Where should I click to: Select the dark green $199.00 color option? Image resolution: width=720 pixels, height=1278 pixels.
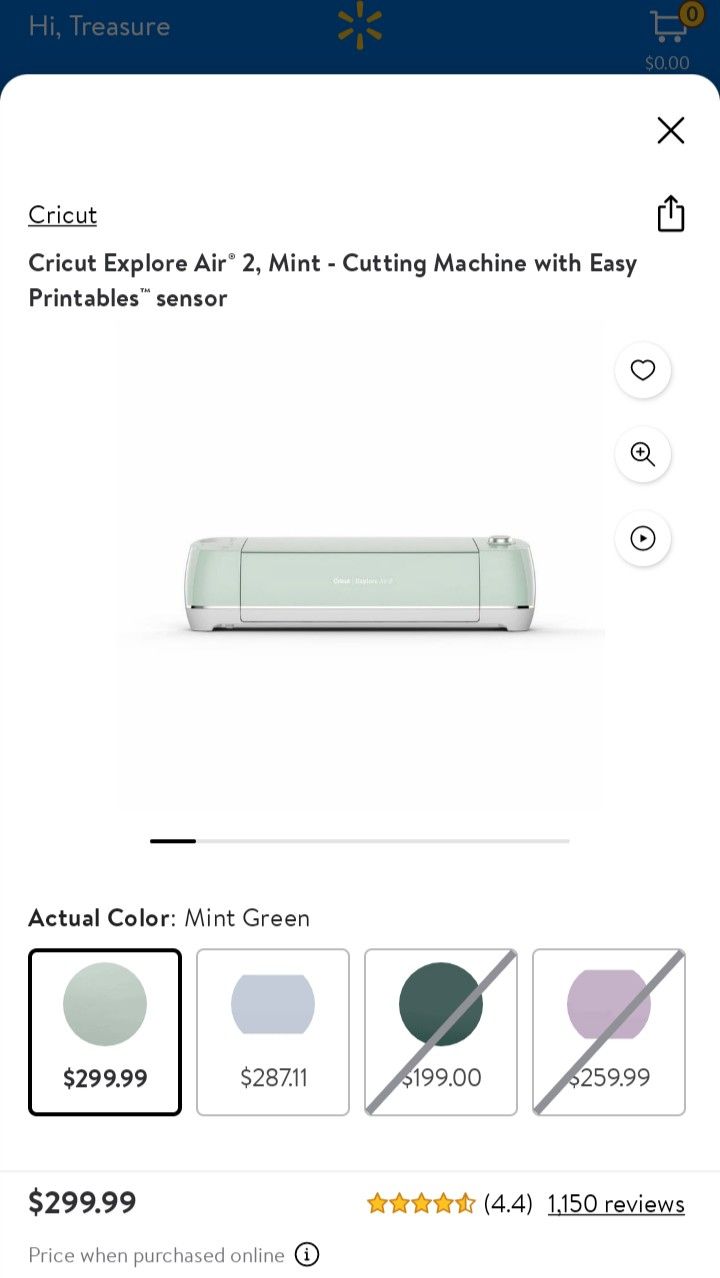pos(441,1031)
